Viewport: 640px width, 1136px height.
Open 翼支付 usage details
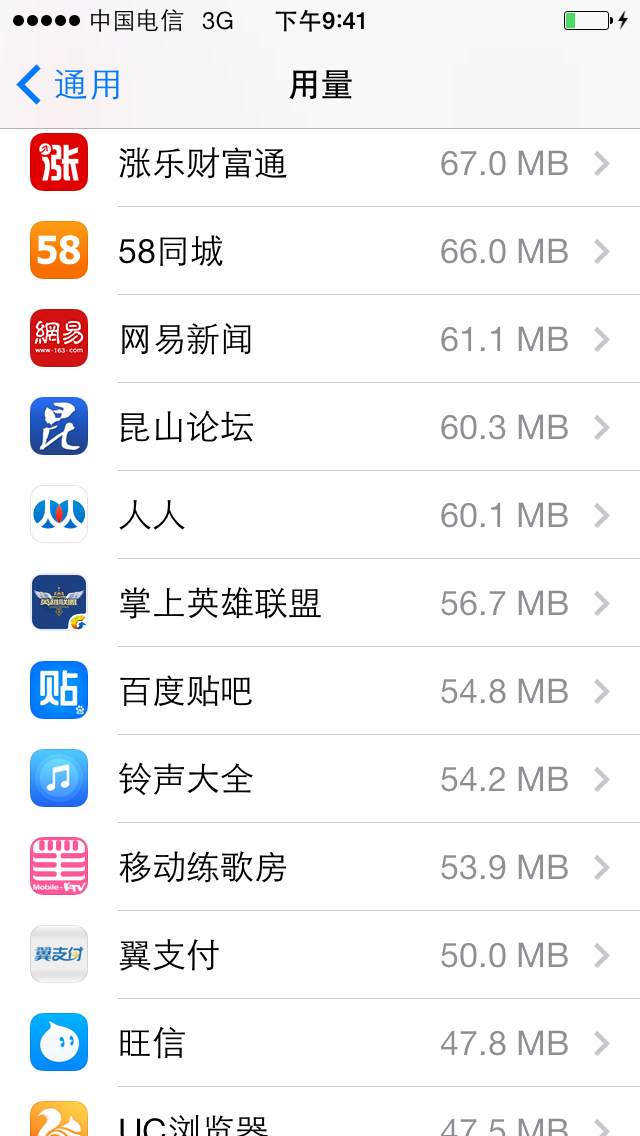click(x=320, y=954)
